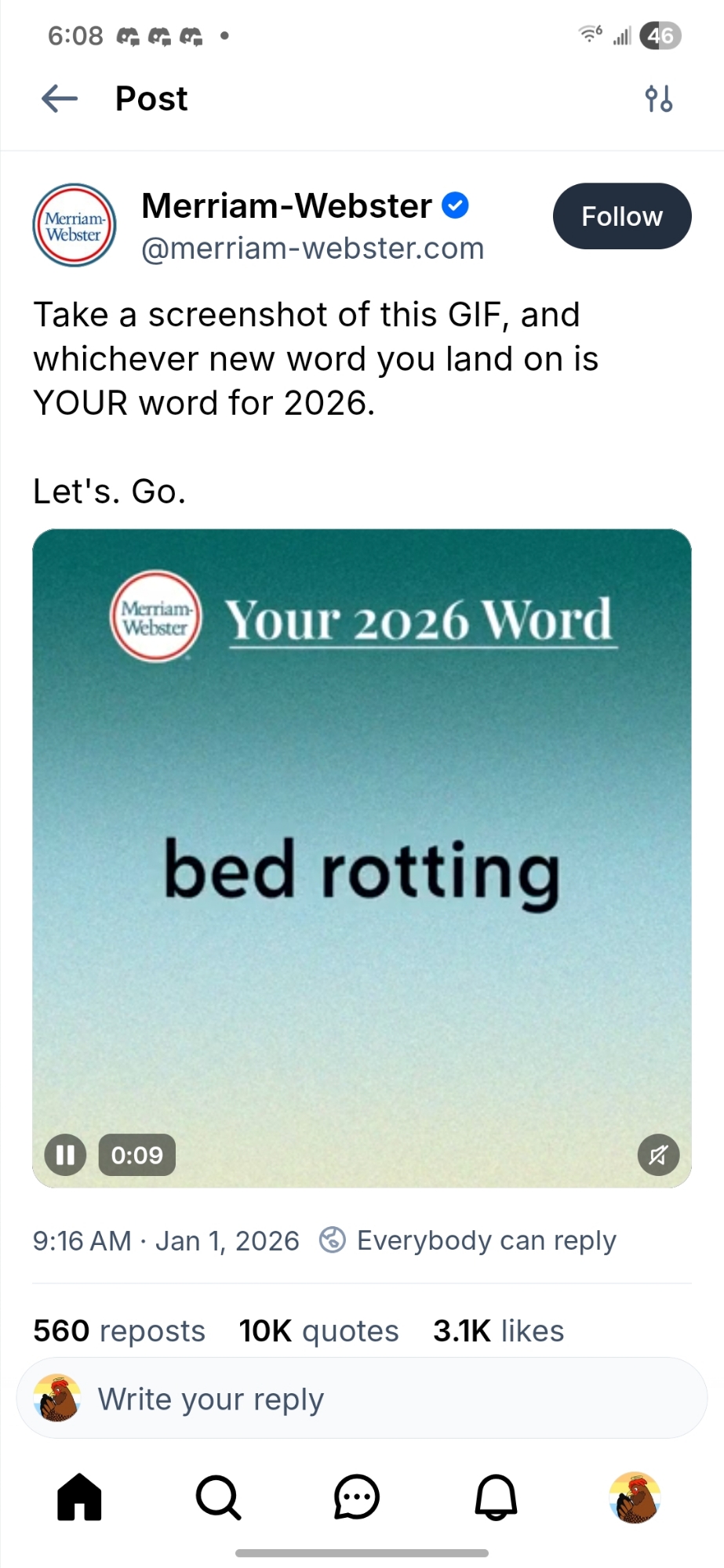
Task: Open Merriam-Webster's profile avatar
Action: tap(75, 226)
